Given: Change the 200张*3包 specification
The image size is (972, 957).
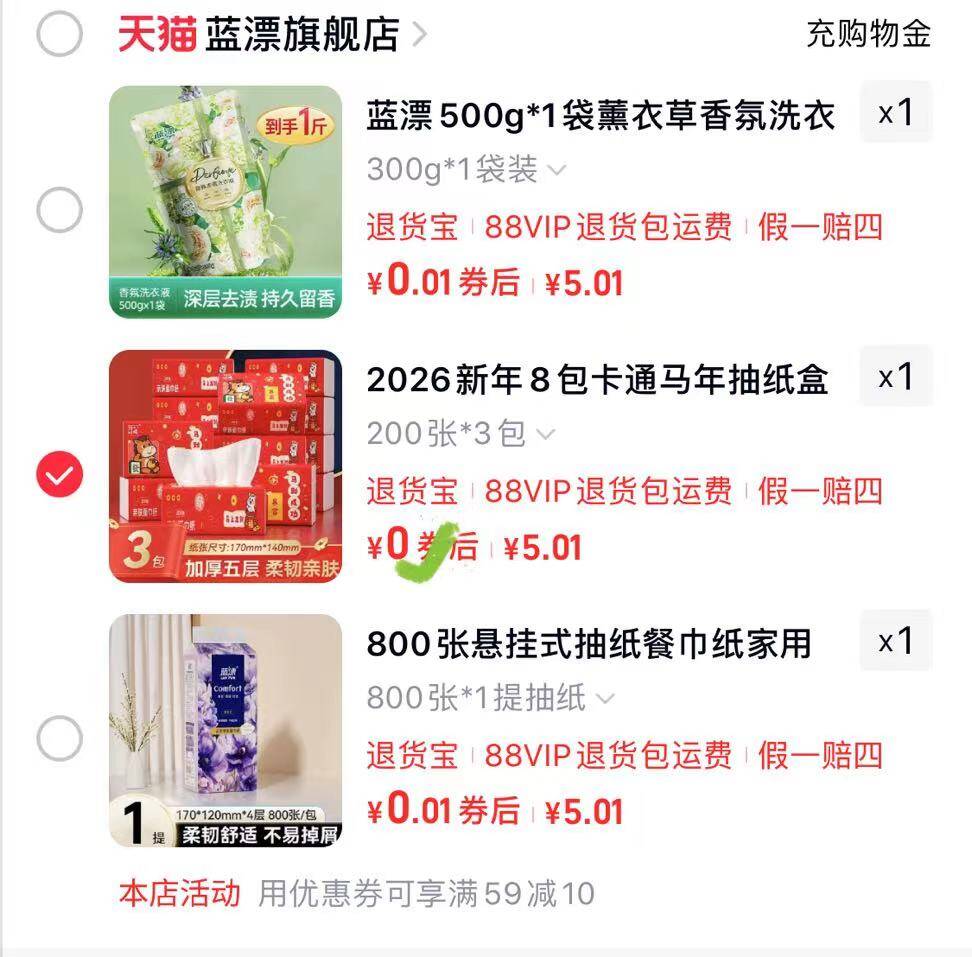Looking at the screenshot, I should (460, 434).
